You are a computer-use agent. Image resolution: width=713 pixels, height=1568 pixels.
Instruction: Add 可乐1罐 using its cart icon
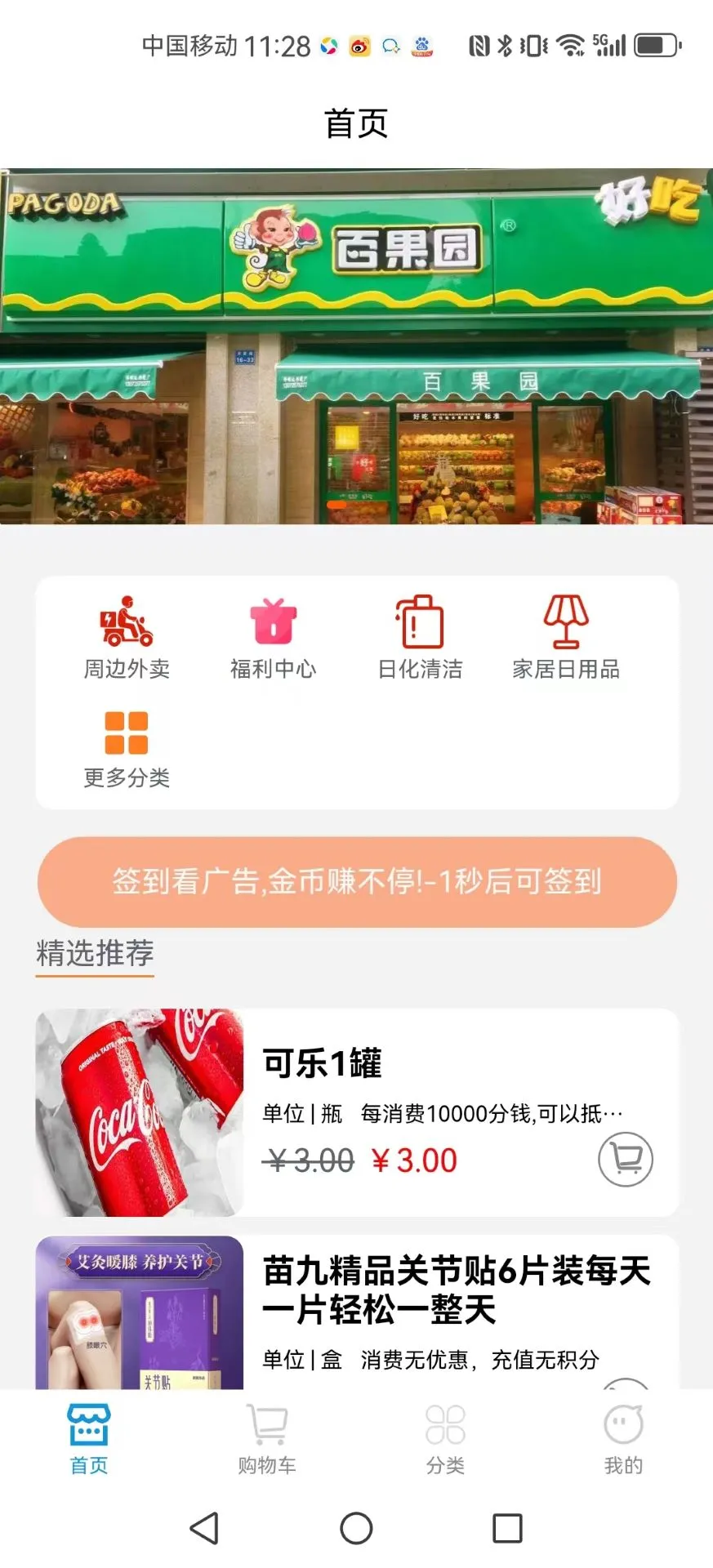(625, 1159)
